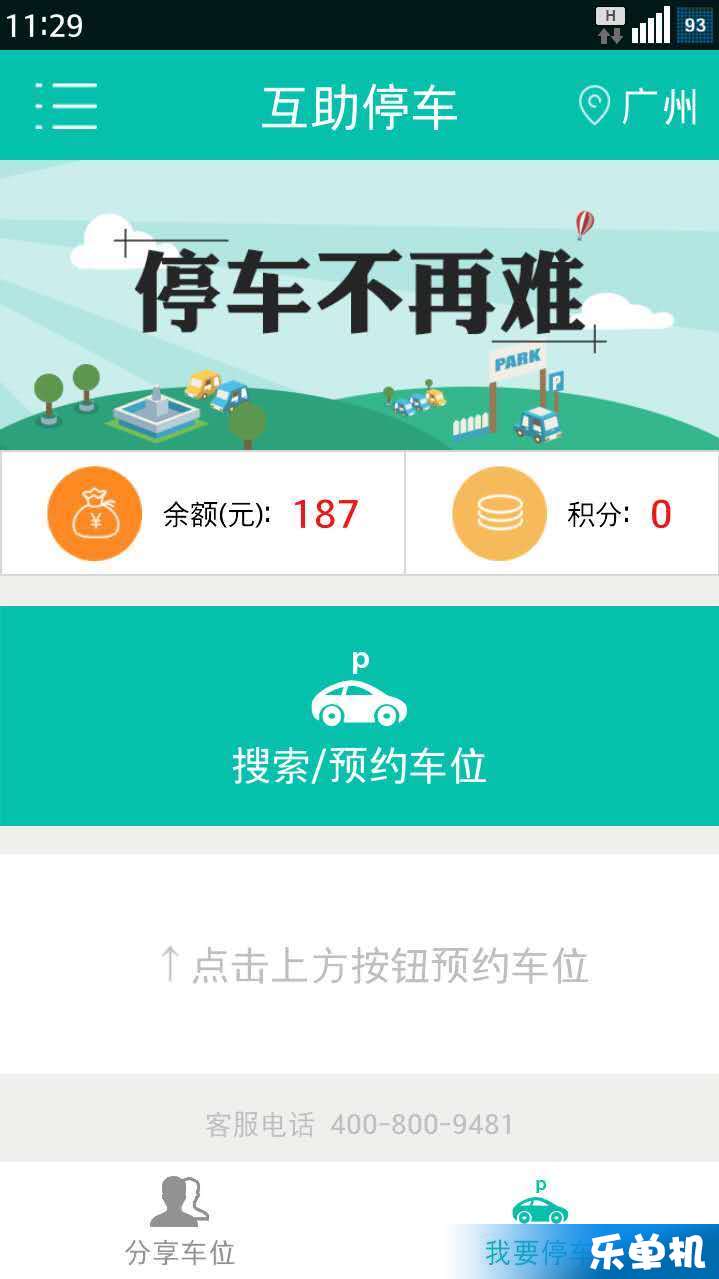Viewport: 719px width, 1279px height.
Task: Switch to the 我要停车 tab
Action: (540, 1220)
